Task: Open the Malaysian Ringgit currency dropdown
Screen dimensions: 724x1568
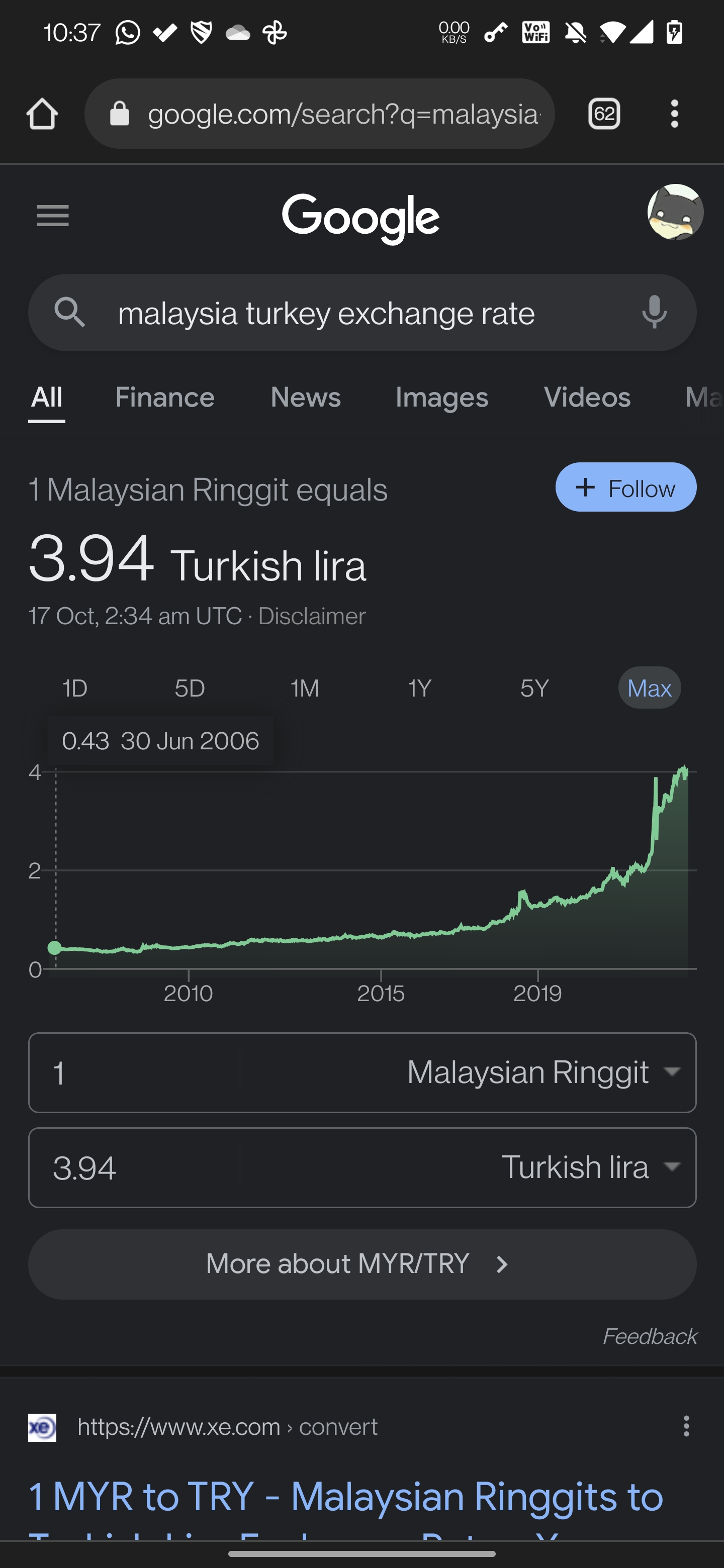Action: pyautogui.click(x=542, y=1072)
